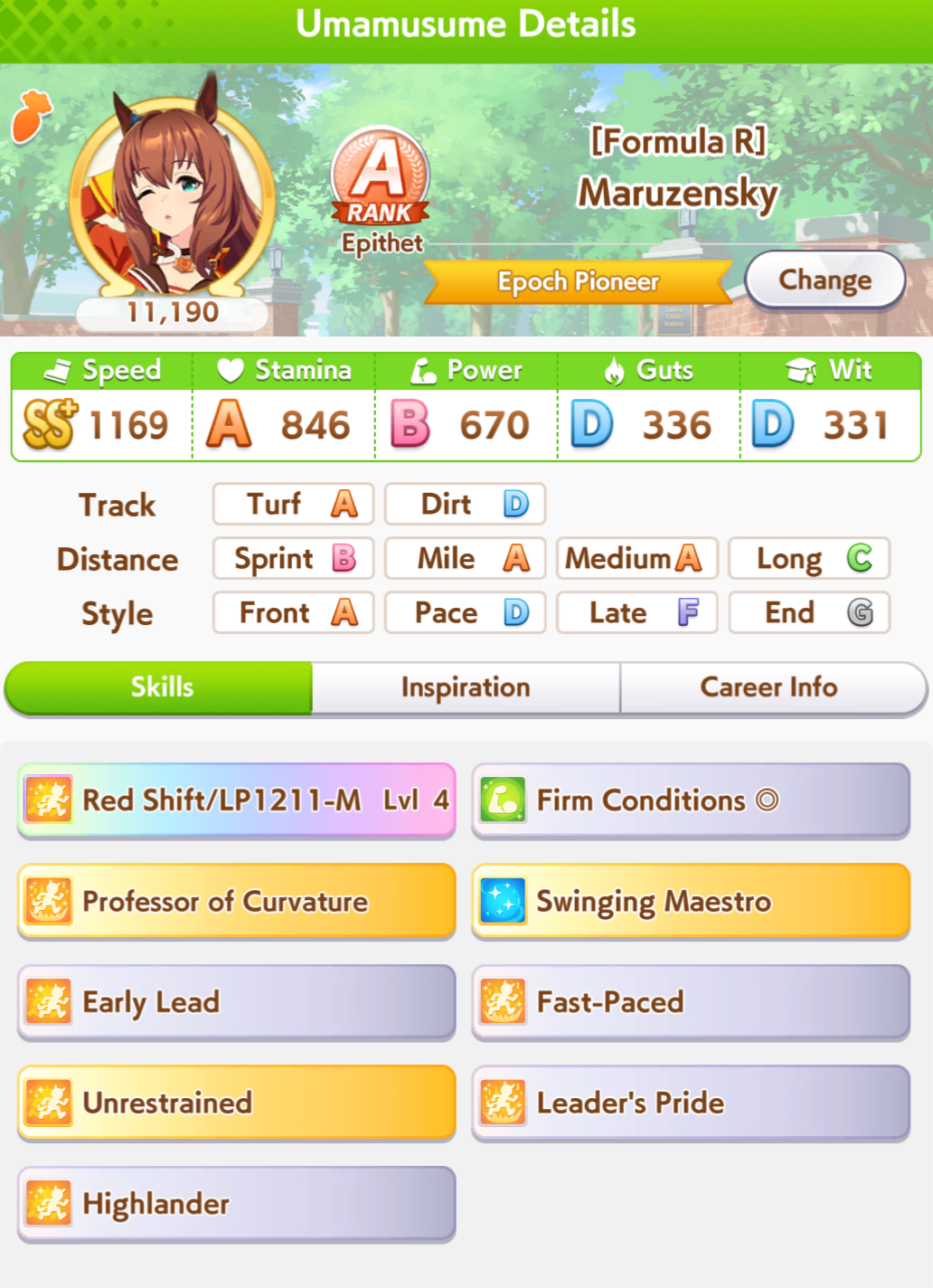Image resolution: width=933 pixels, height=1288 pixels.
Task: Open Professor of Curvature skill
Action: (236, 901)
